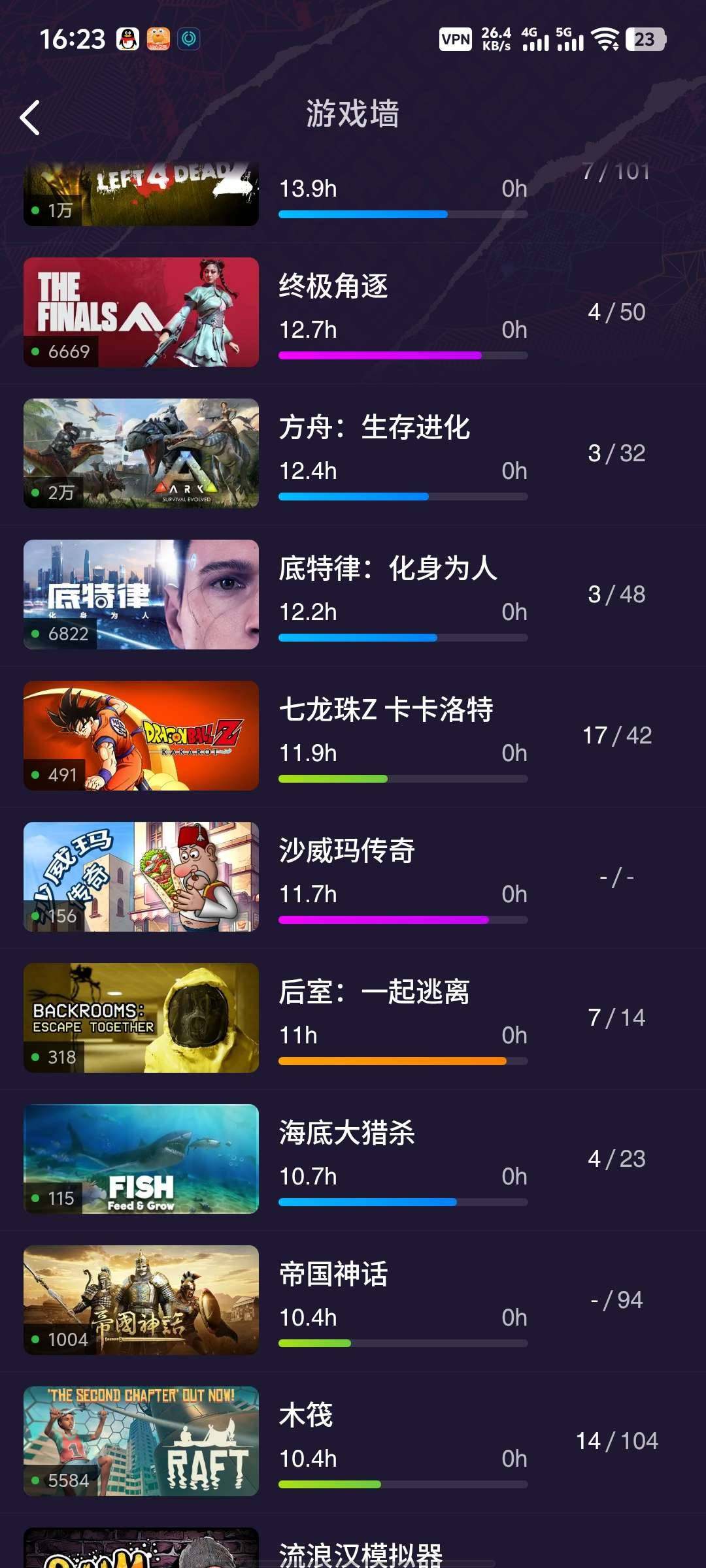
Task: Open achievement details via 7 / 101 count
Action: [615, 171]
